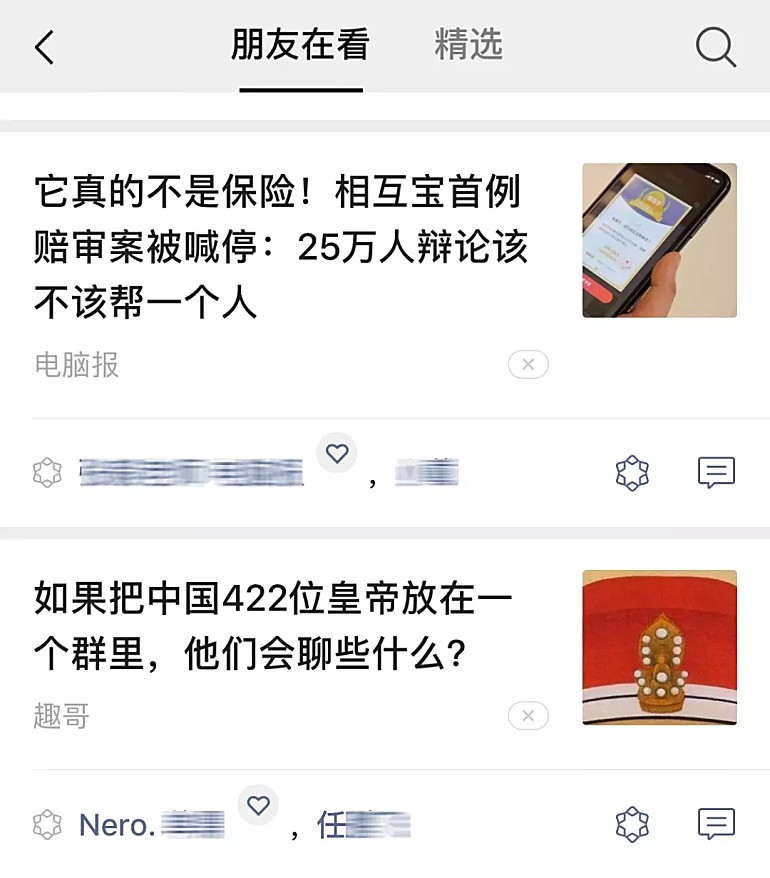Comment on the 电脑报 article
Viewport: 770px width, 878px height.
click(x=716, y=473)
